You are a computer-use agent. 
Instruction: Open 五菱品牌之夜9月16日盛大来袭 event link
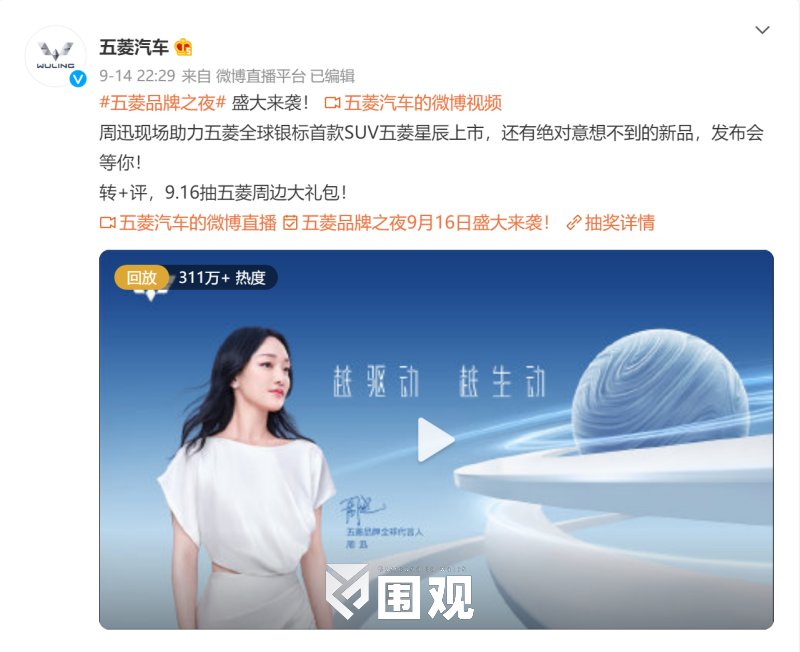tap(417, 222)
